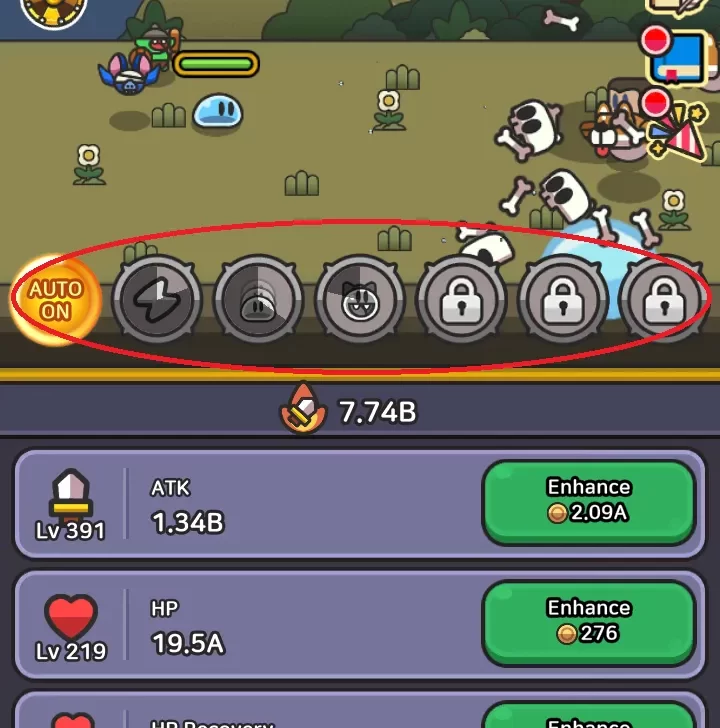Activate the slime skill slot
This screenshot has height=728, width=720.
pos(258,300)
